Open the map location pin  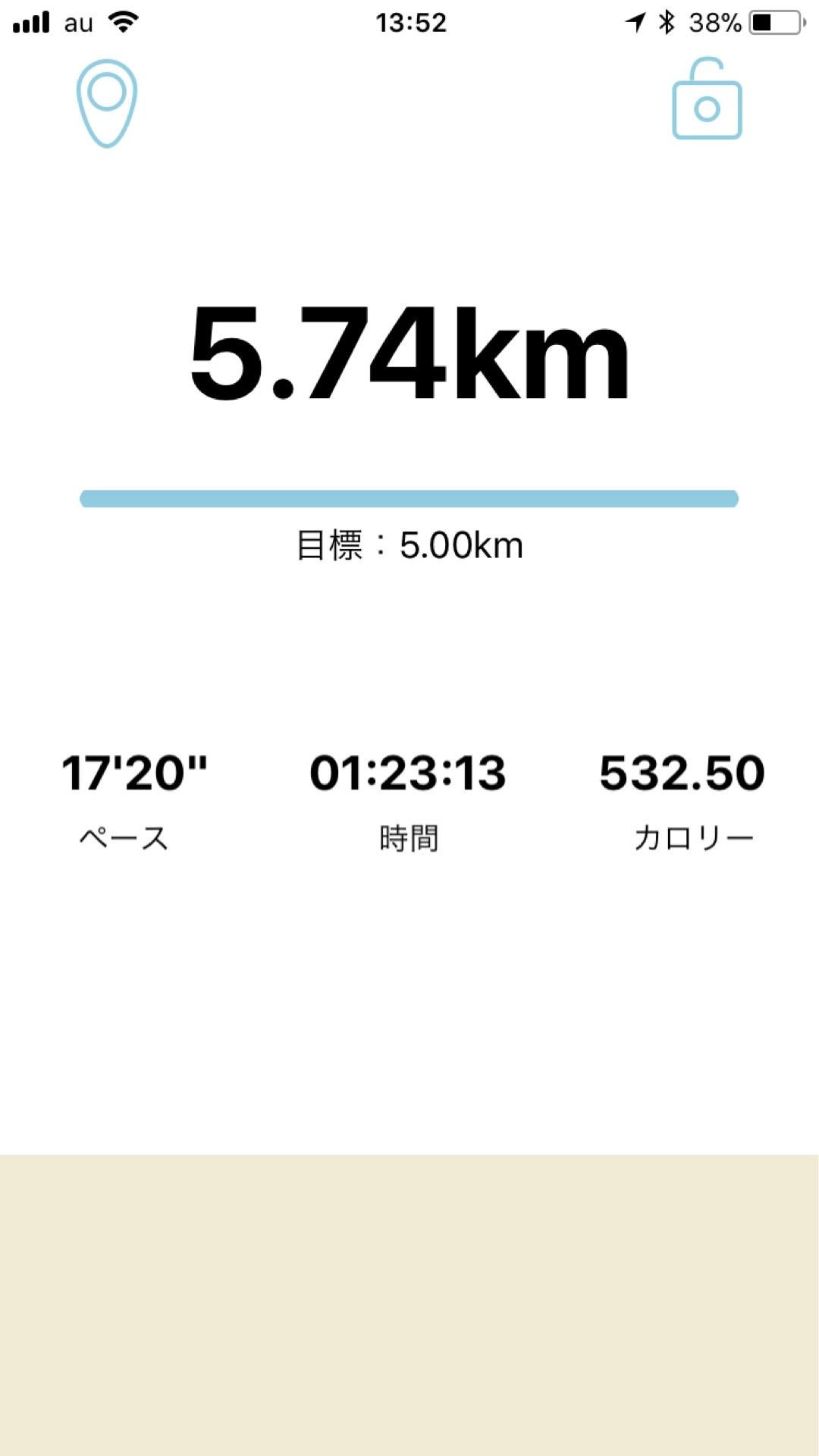[107, 102]
